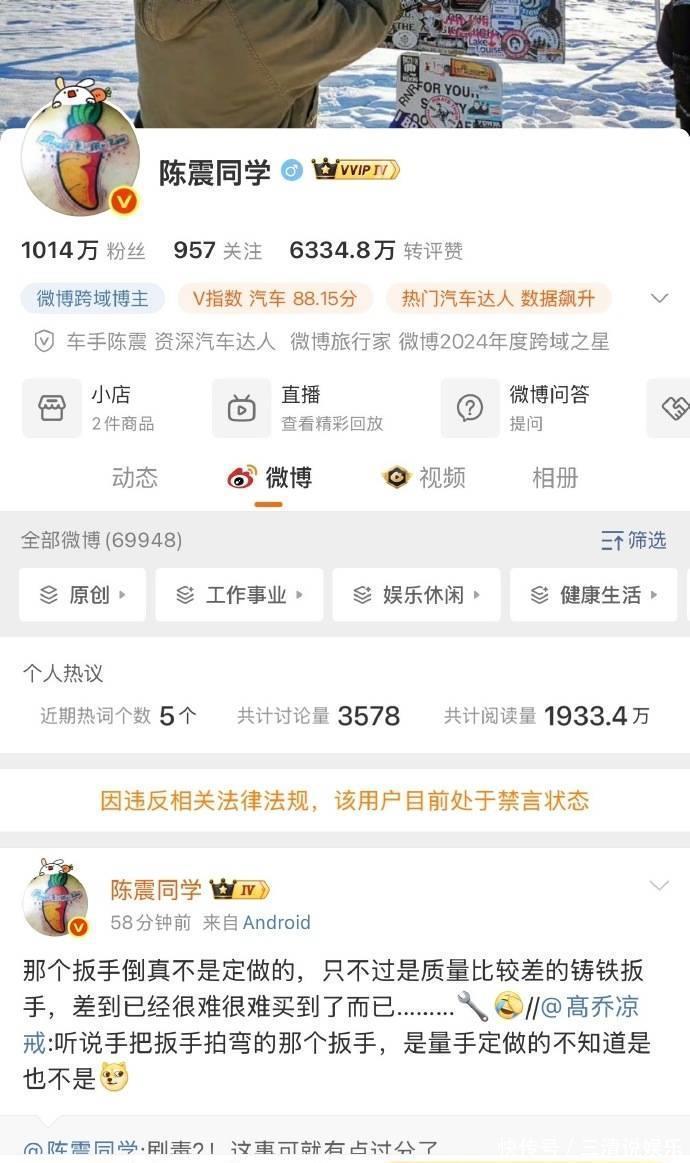Open the VVIP membership badge
Image resolution: width=690 pixels, height=1163 pixels.
click(356, 170)
